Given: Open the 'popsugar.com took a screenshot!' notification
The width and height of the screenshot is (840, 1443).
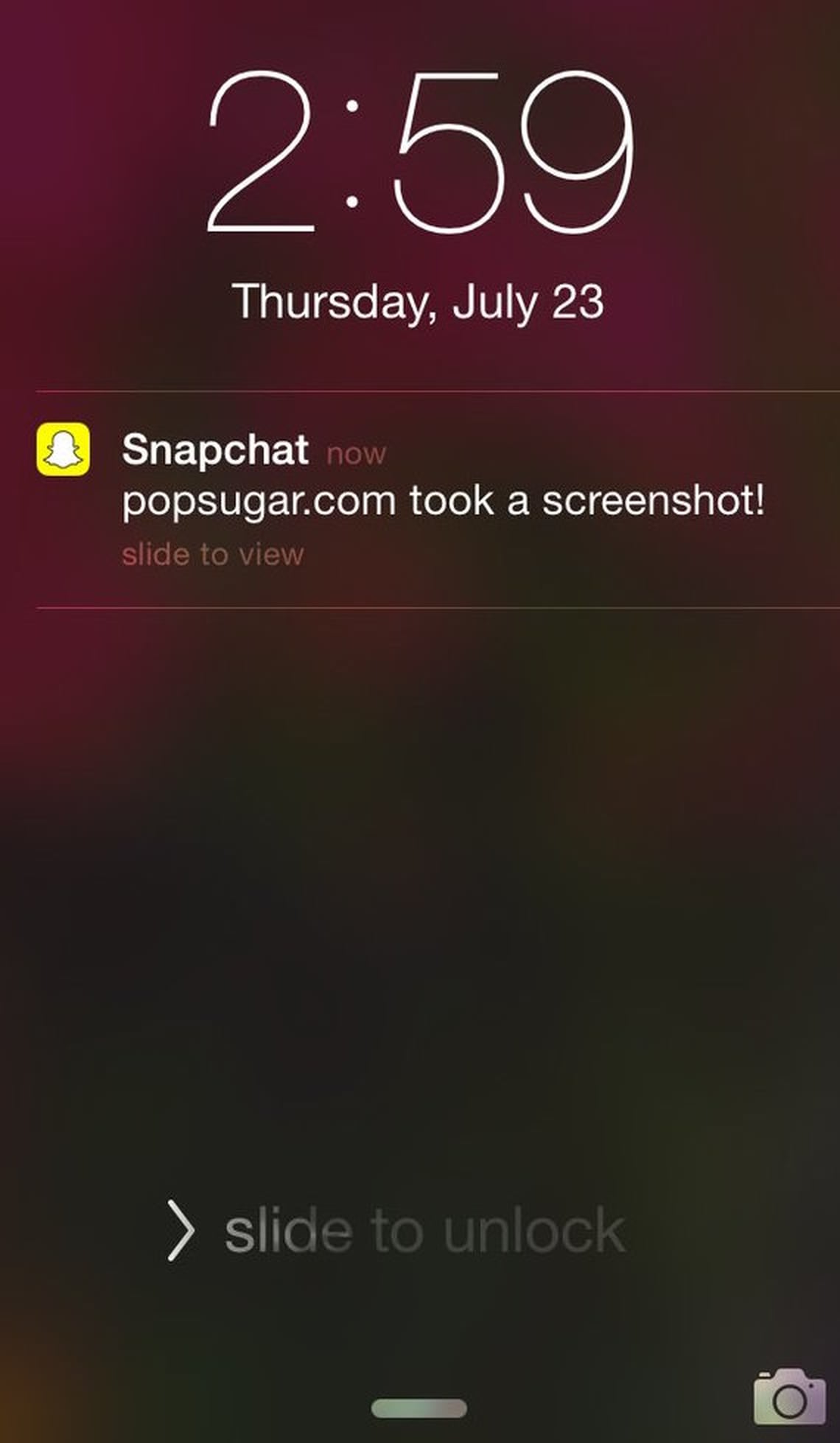Looking at the screenshot, I should (x=442, y=501).
